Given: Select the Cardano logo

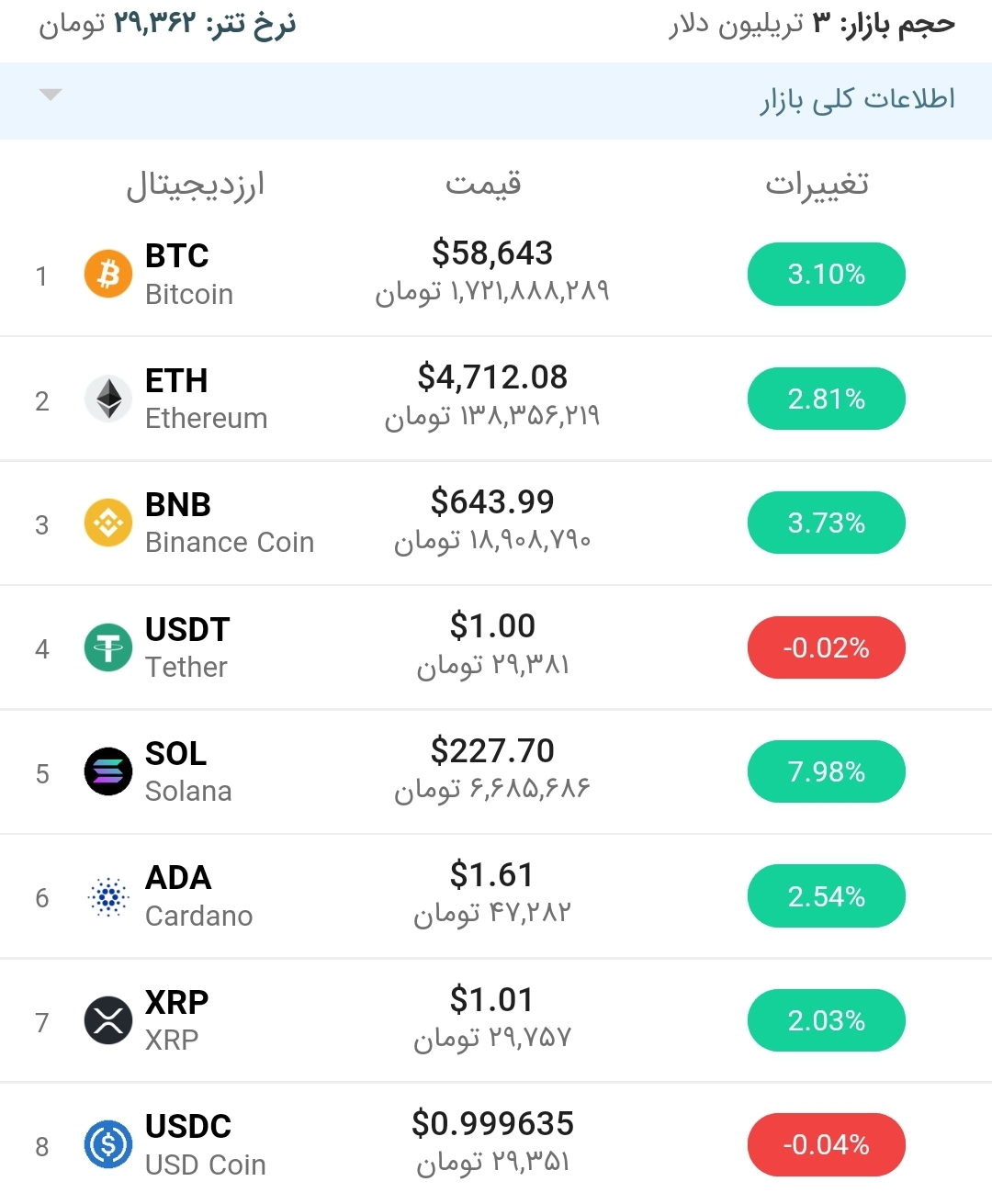Looking at the screenshot, I should 107,895.
